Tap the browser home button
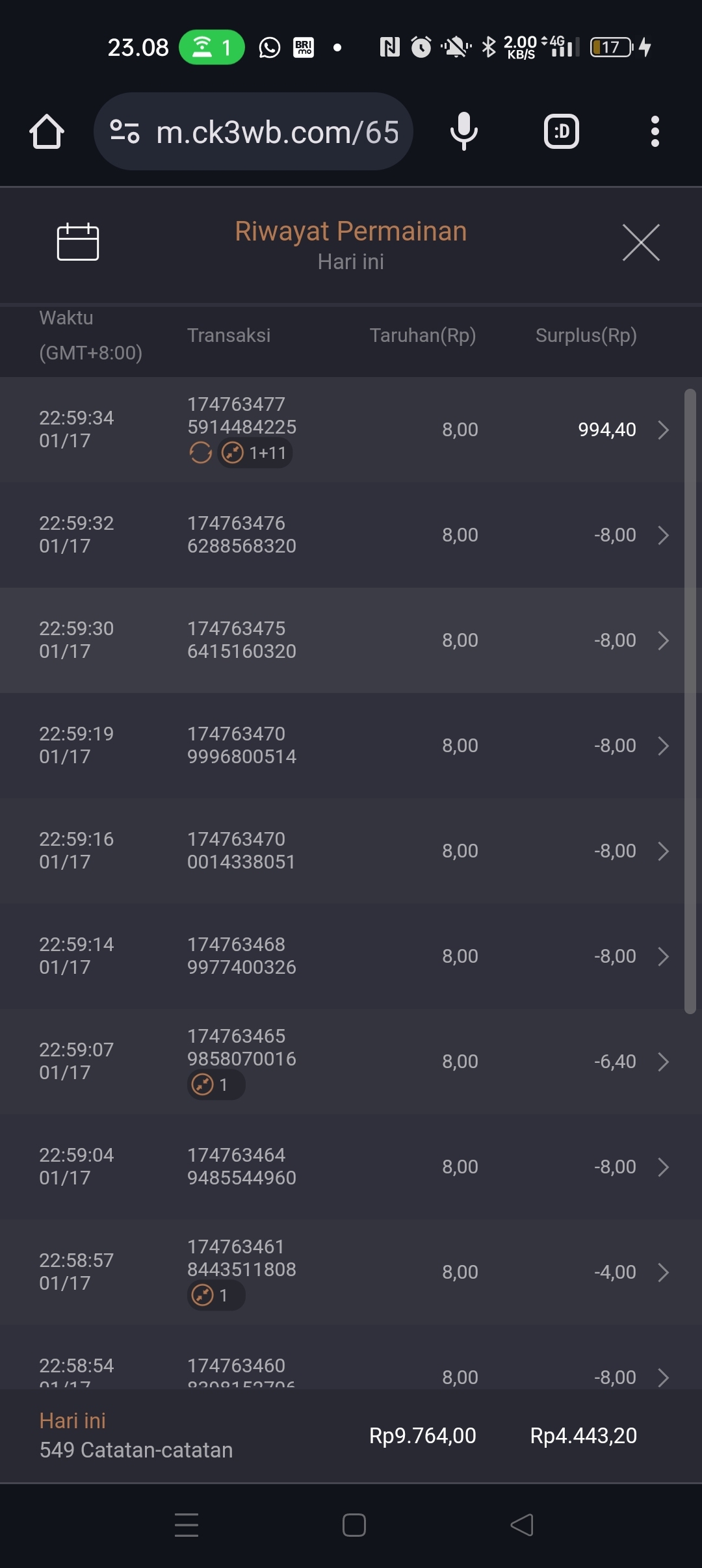The height and width of the screenshot is (1568, 702). click(47, 132)
